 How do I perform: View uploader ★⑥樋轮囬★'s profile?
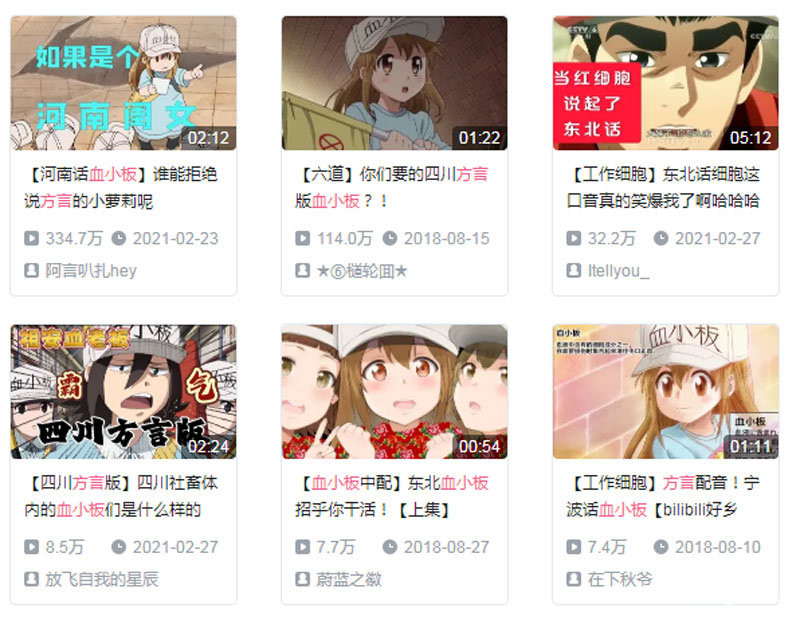362,270
